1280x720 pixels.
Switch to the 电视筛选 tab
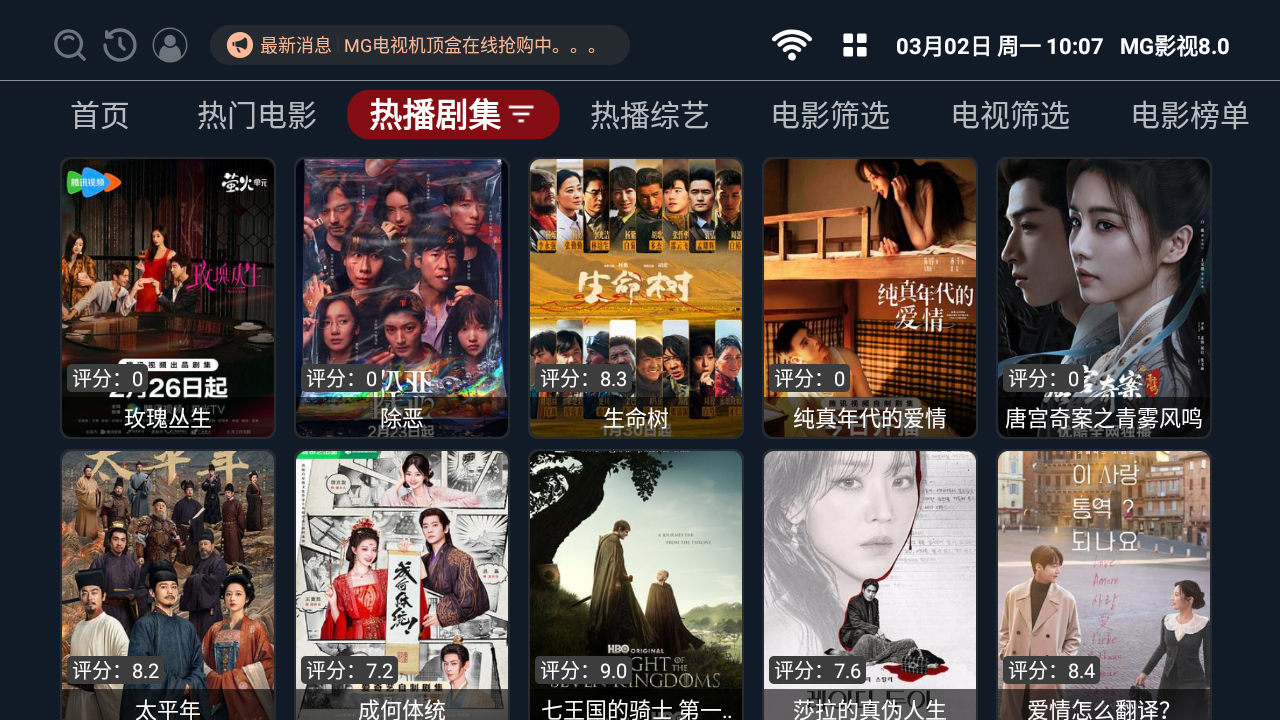tap(1010, 115)
